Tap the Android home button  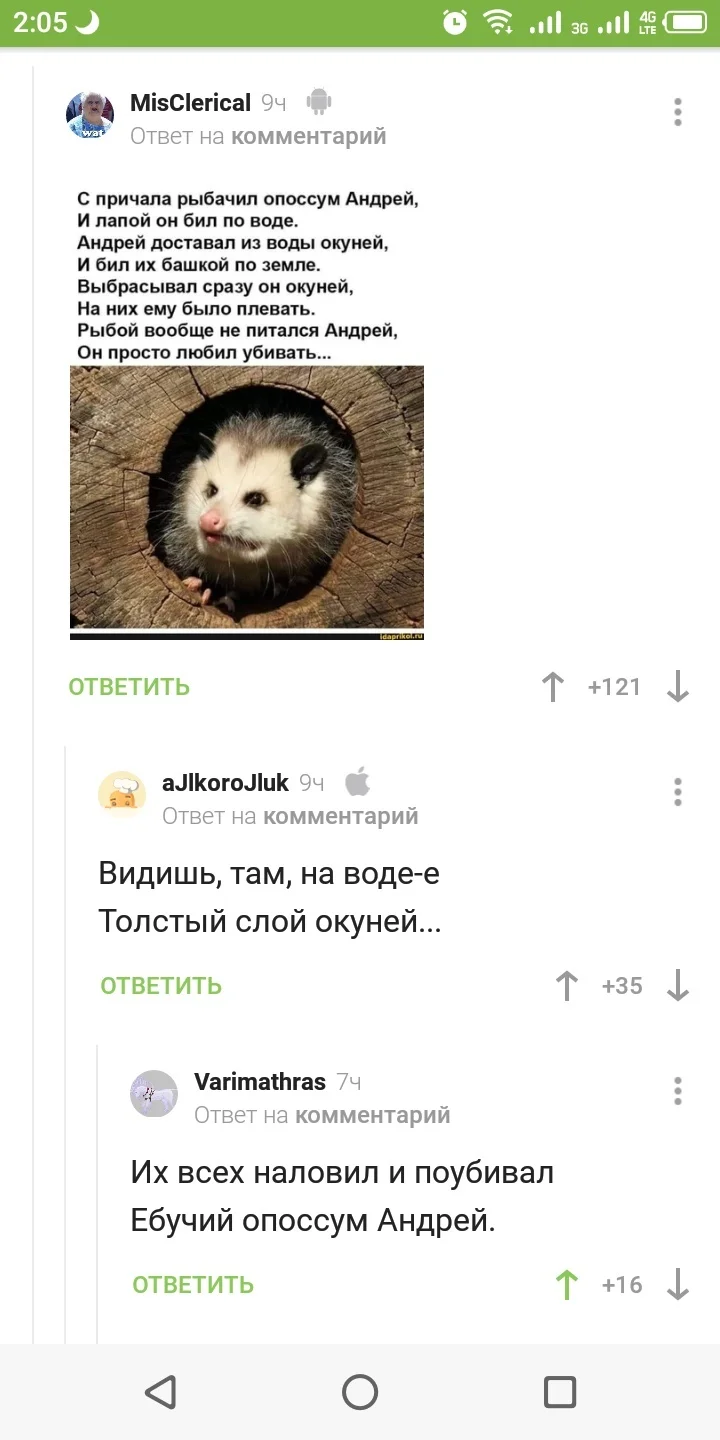point(360,1391)
